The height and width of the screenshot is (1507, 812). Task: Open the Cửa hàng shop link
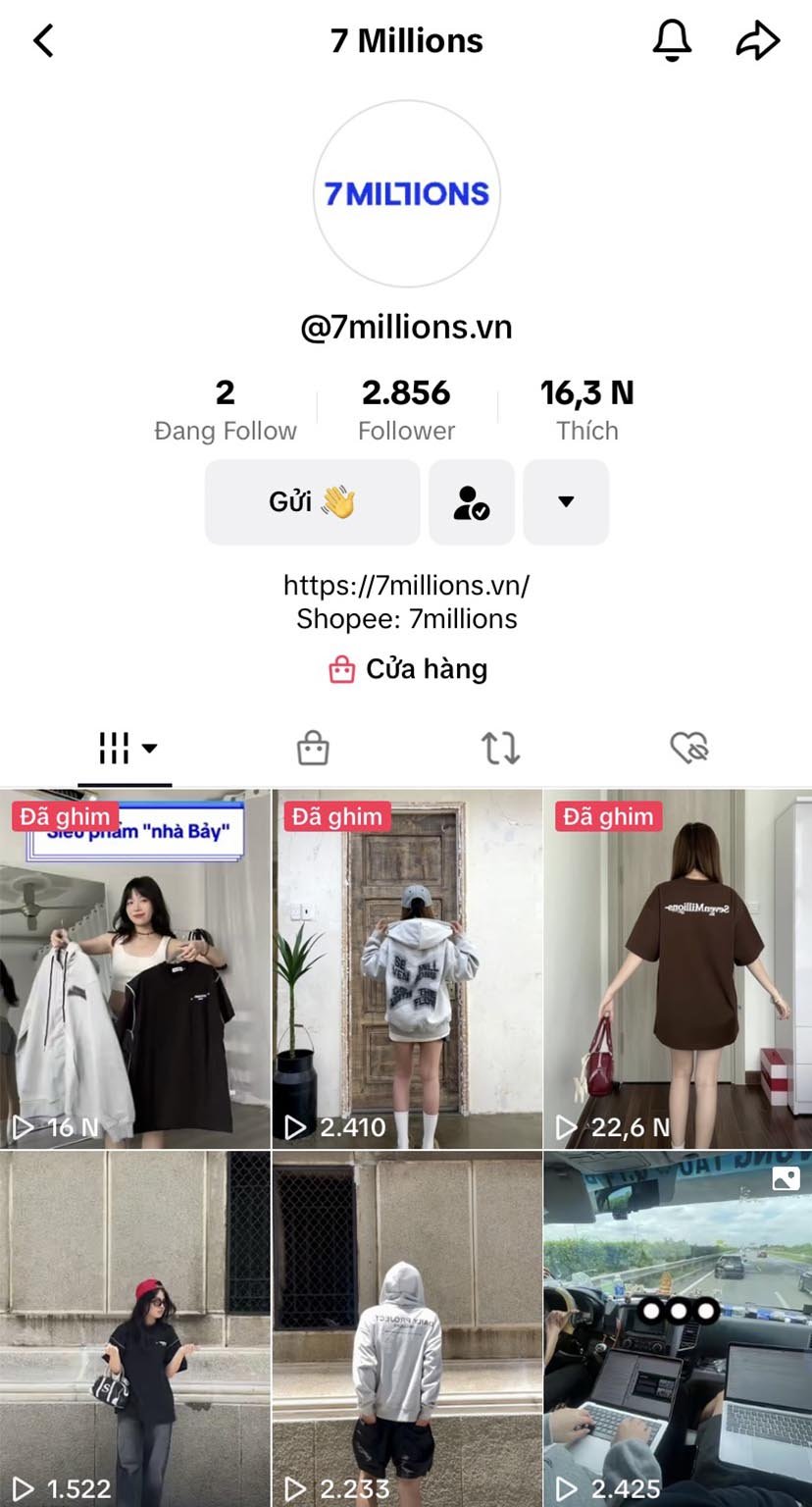tap(407, 669)
